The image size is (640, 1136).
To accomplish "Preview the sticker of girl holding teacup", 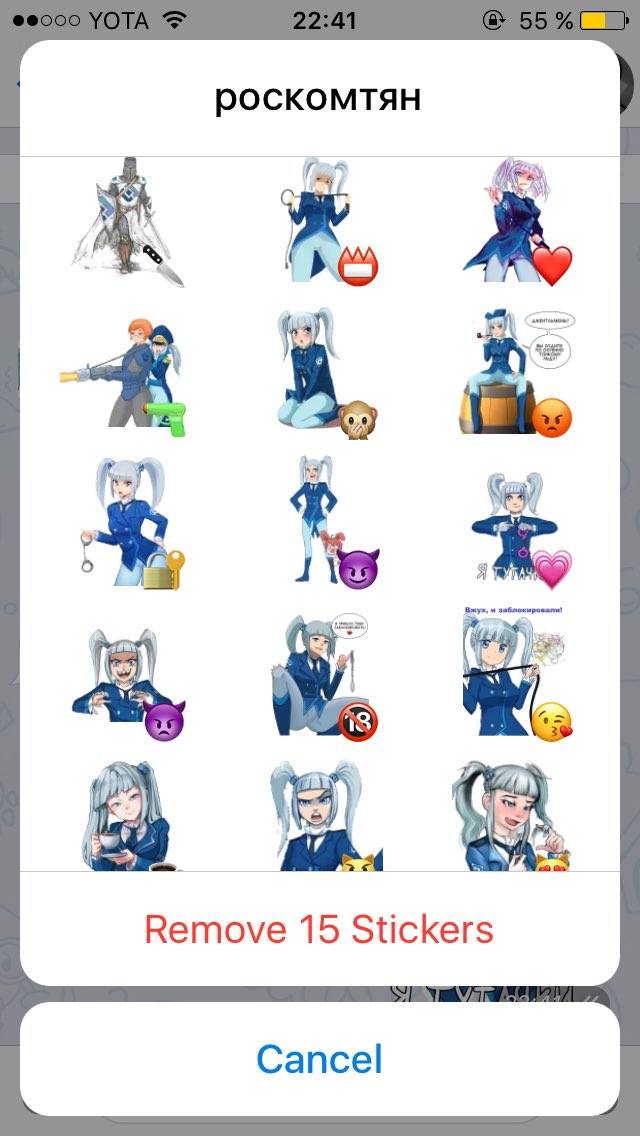I will pos(125,815).
